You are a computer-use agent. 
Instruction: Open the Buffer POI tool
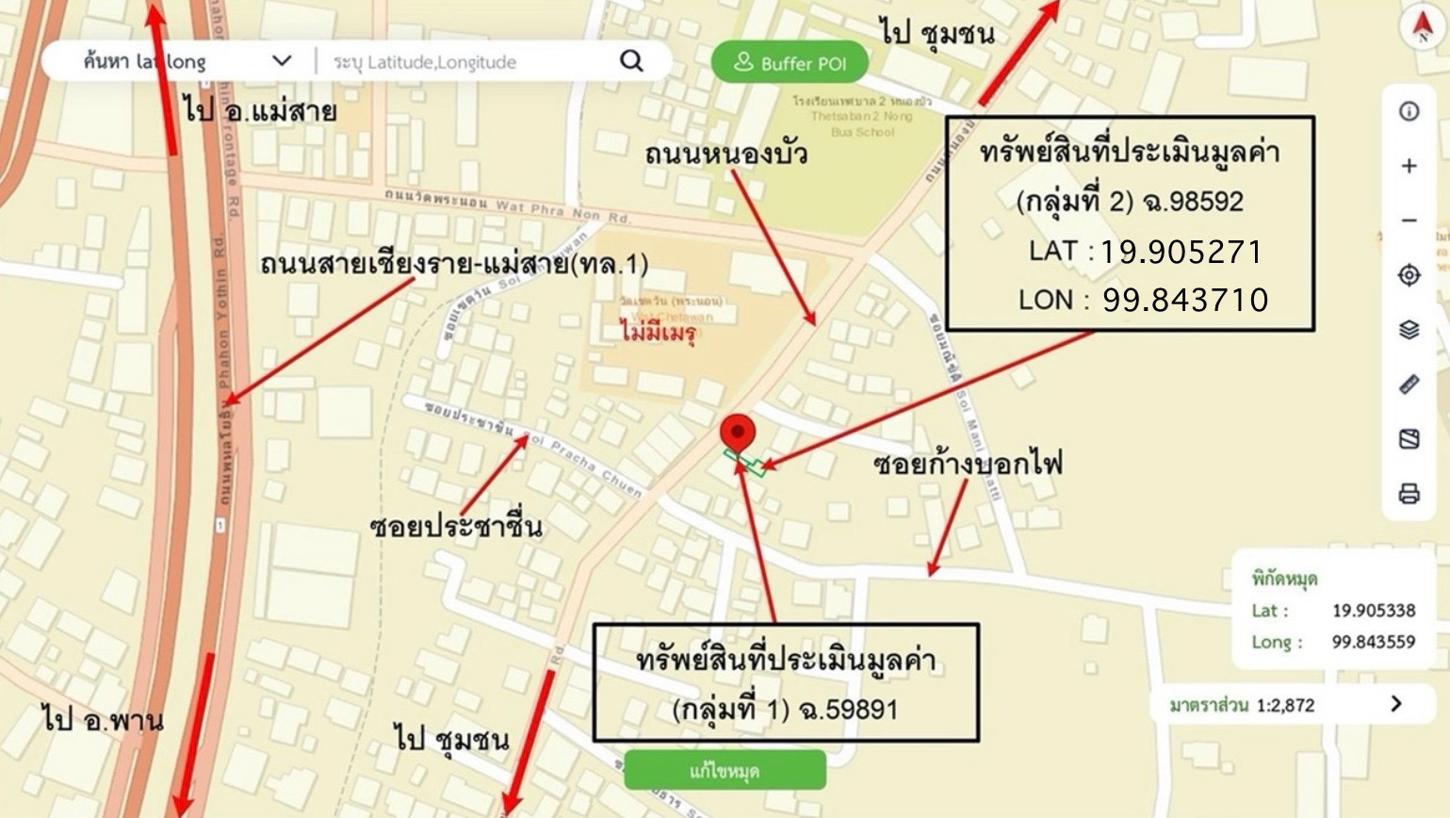tap(789, 63)
